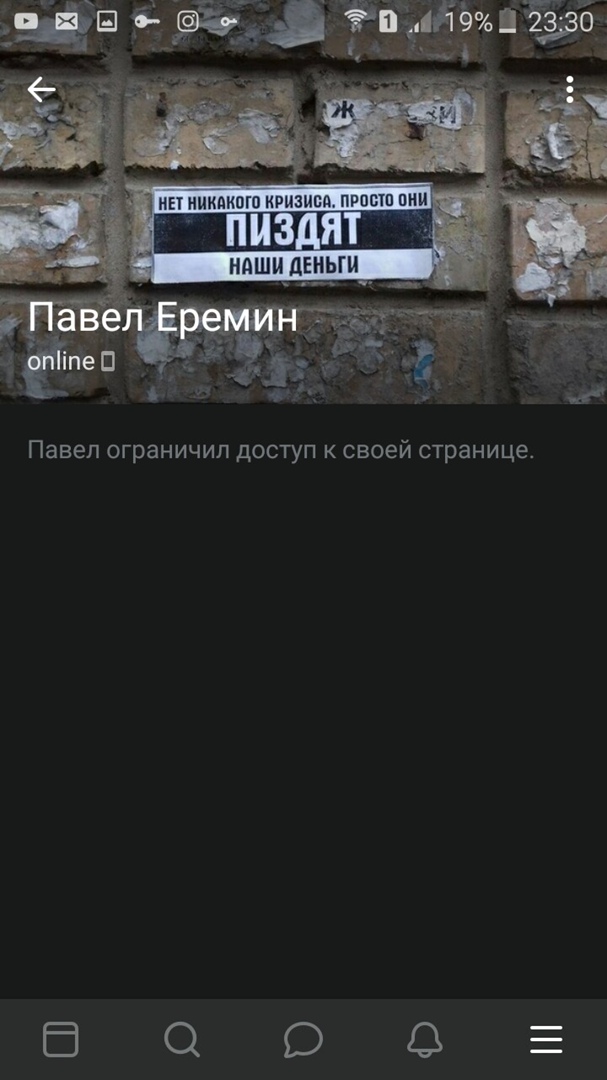Go back using the top-left arrow
The width and height of the screenshot is (607, 1080).
coord(41,90)
